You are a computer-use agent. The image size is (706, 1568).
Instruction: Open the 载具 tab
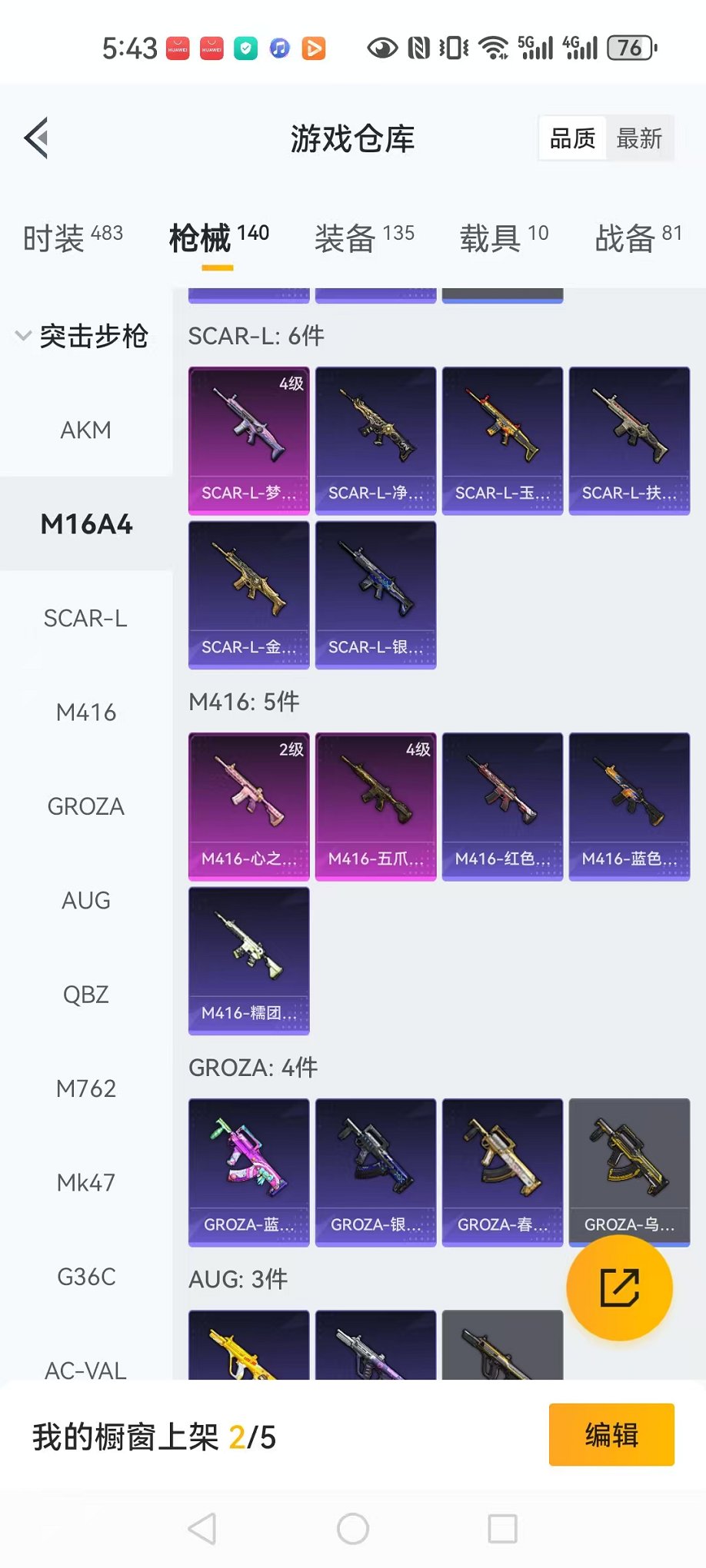pyautogui.click(x=504, y=238)
